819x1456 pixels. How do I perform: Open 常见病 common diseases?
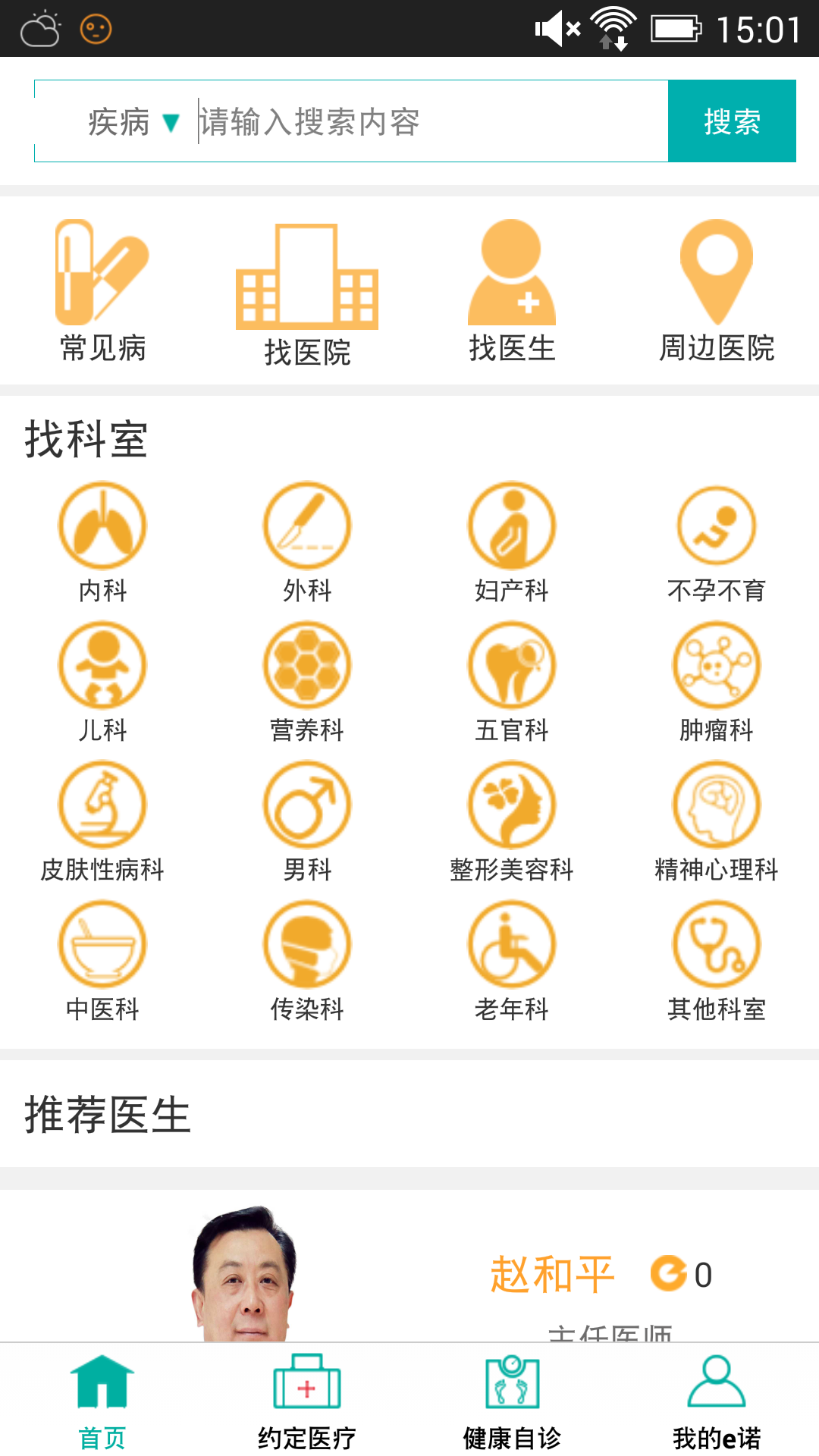(x=102, y=292)
